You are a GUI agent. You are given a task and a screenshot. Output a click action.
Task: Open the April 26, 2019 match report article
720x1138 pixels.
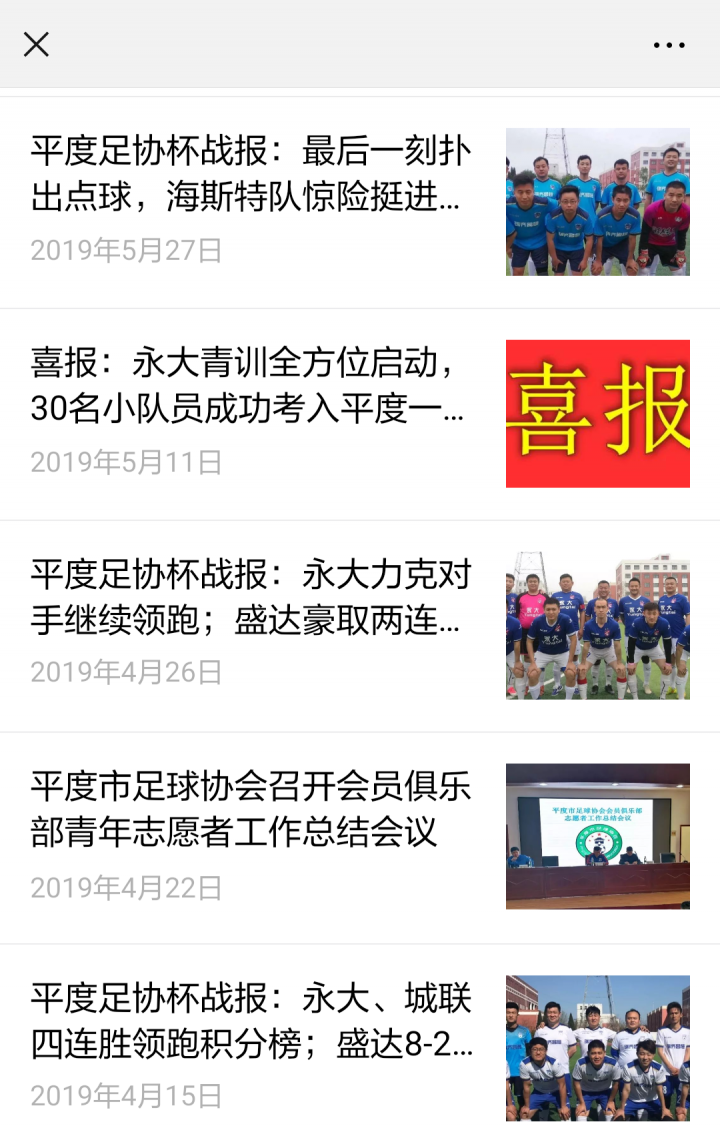[x=250, y=599]
